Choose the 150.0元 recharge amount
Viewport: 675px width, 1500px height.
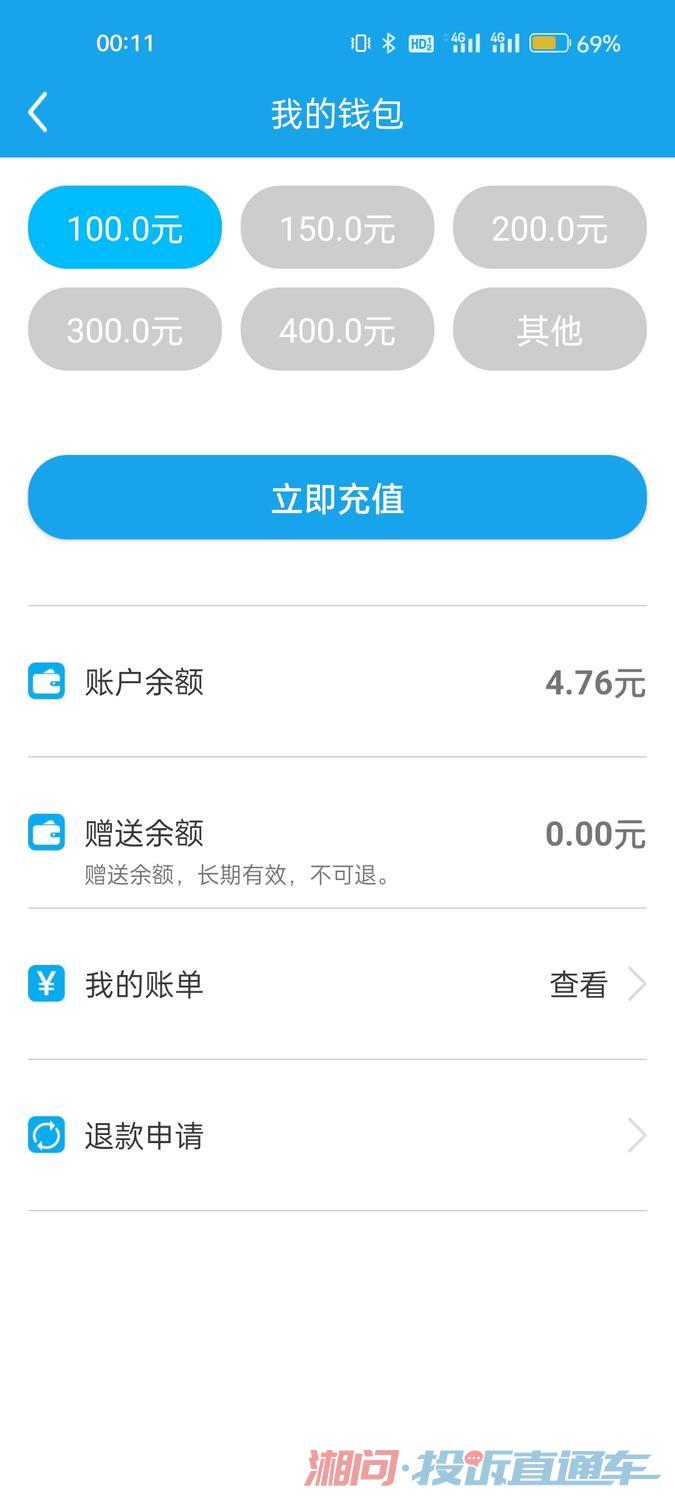[x=337, y=228]
